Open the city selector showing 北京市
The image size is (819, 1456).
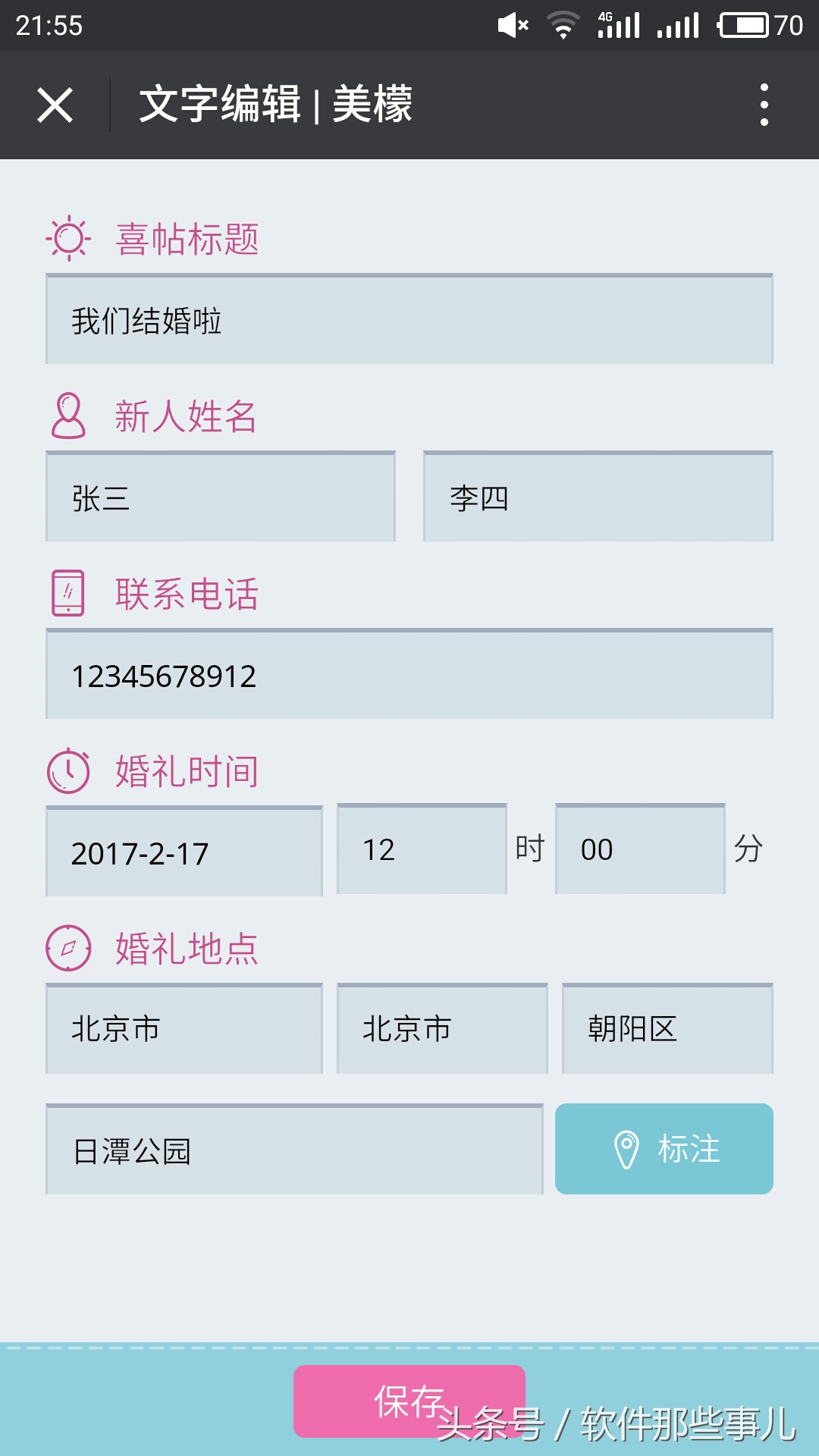point(441,1028)
